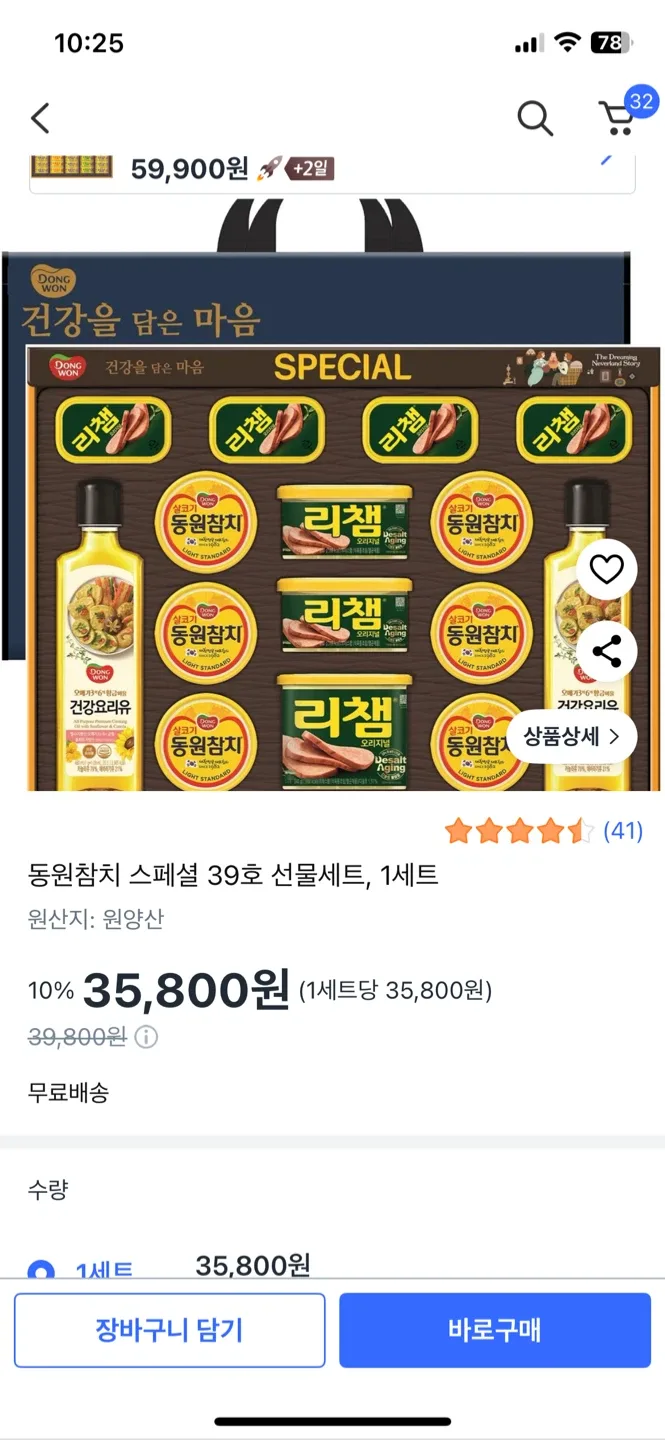Open the search magnifier icon
665x1440 pixels.
click(x=535, y=119)
